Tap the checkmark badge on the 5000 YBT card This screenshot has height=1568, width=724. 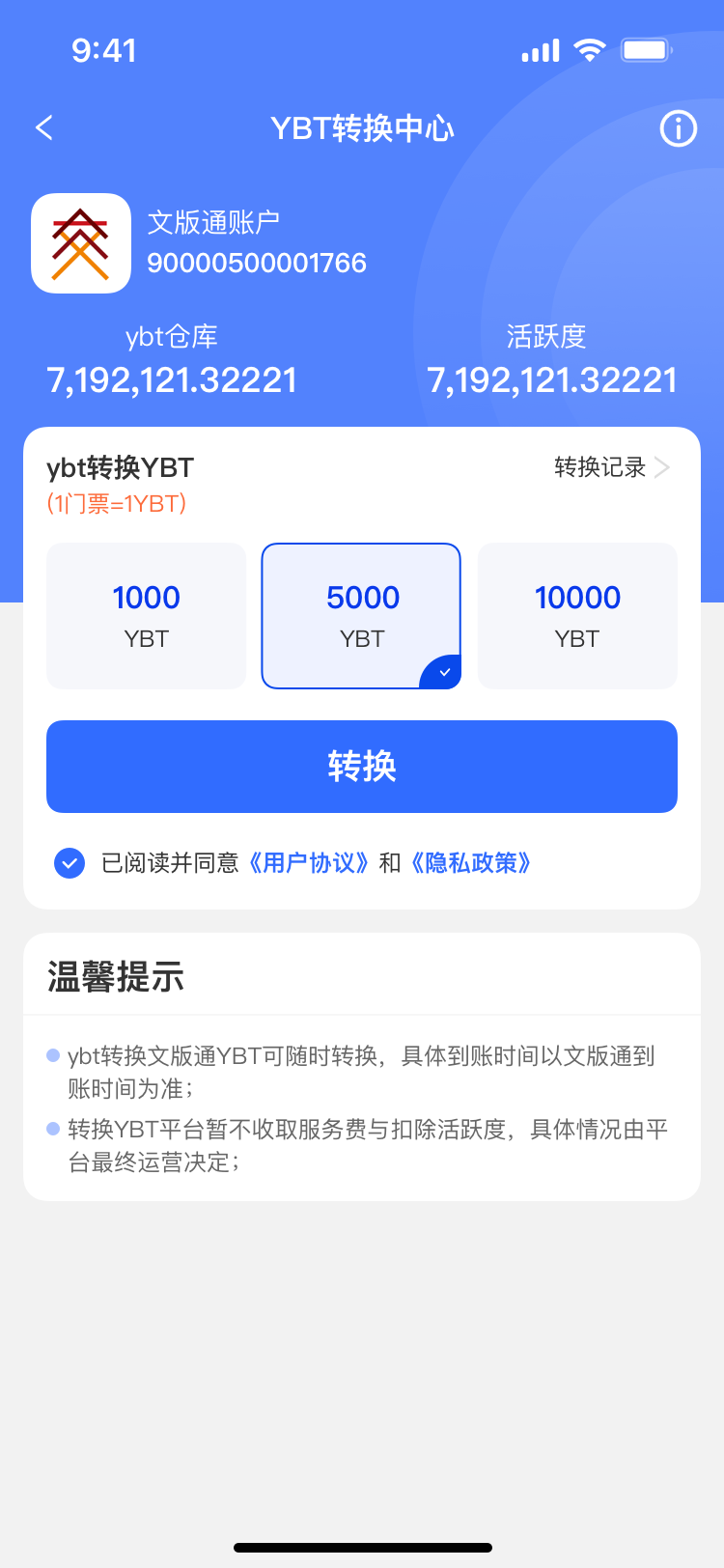444,672
